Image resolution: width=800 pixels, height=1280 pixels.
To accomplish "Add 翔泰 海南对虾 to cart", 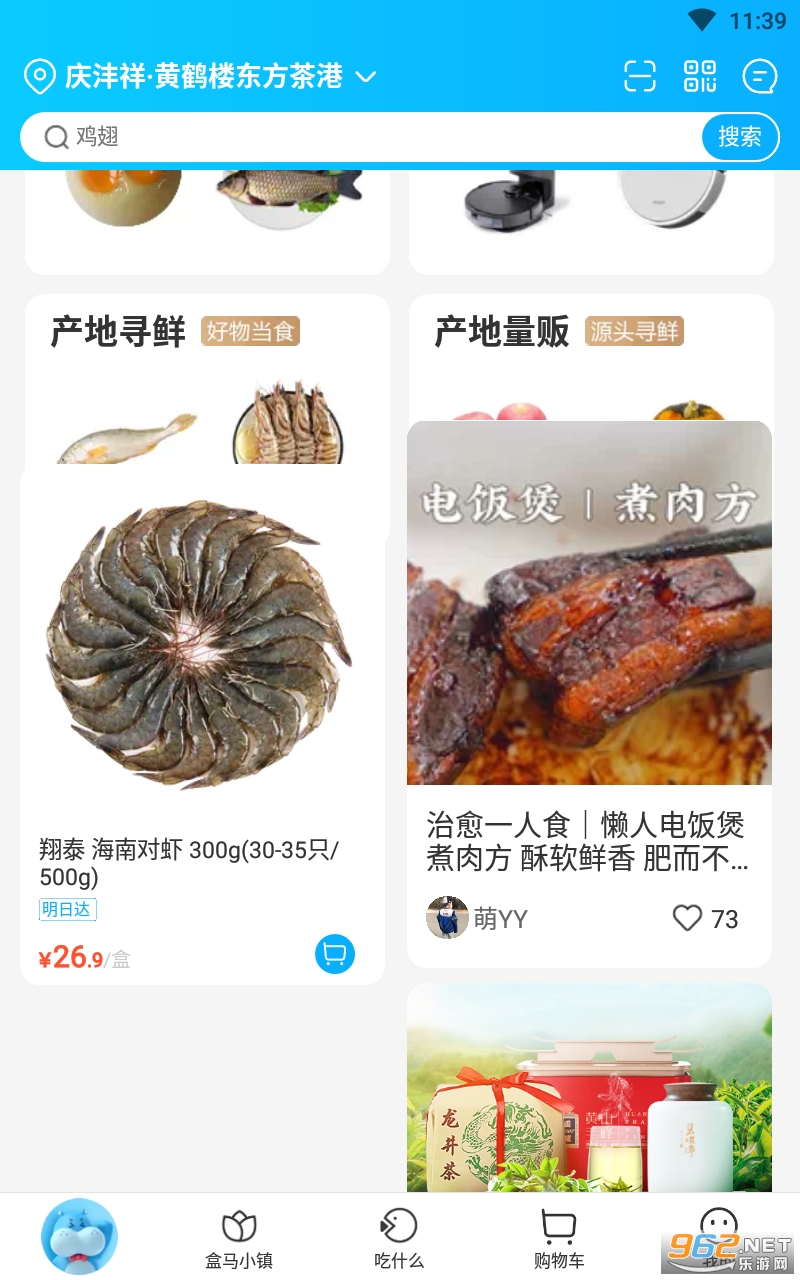I will (x=335, y=954).
